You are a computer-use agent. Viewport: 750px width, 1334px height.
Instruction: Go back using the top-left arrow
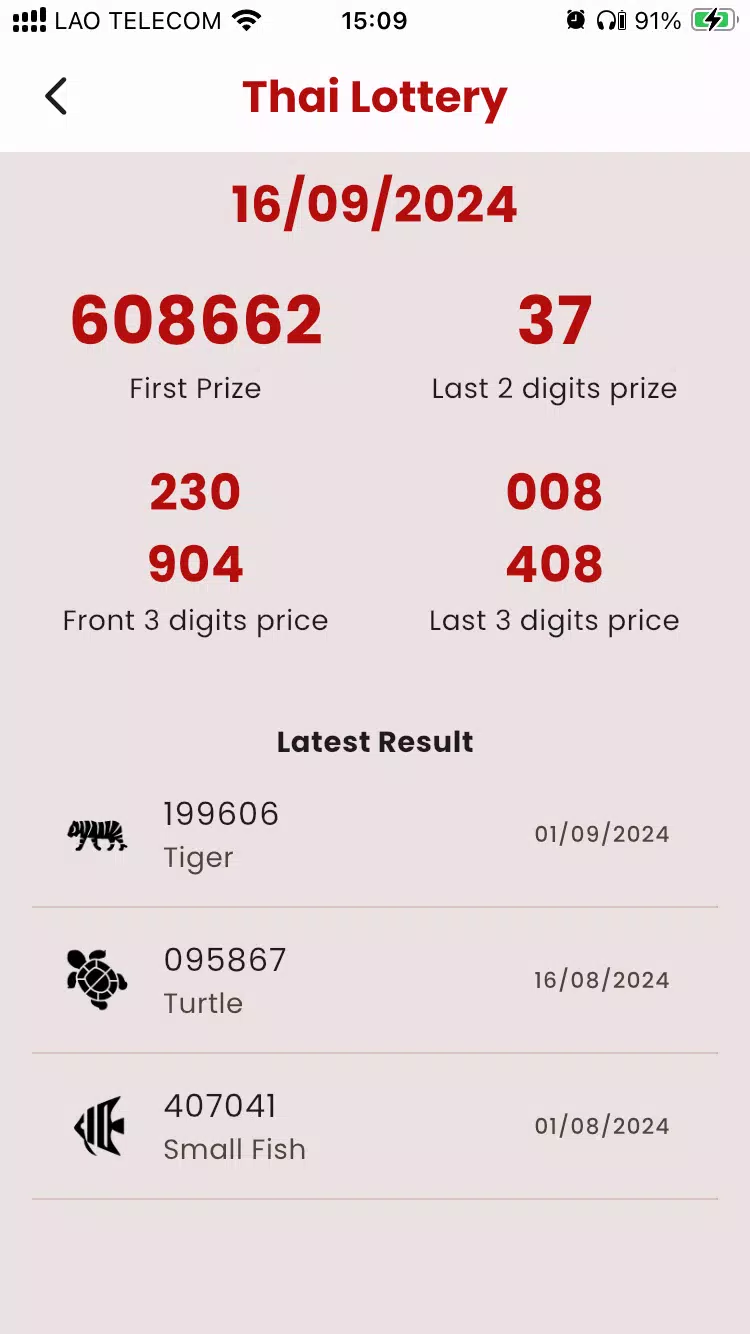click(56, 97)
